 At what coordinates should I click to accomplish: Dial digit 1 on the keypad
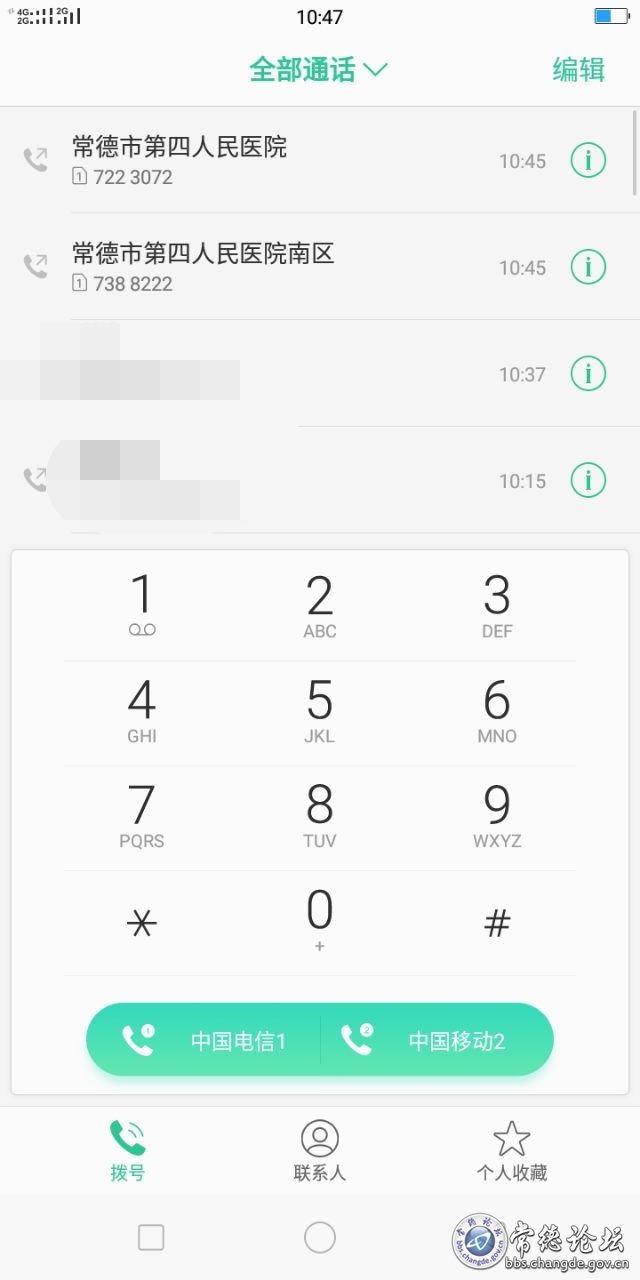[x=142, y=606]
